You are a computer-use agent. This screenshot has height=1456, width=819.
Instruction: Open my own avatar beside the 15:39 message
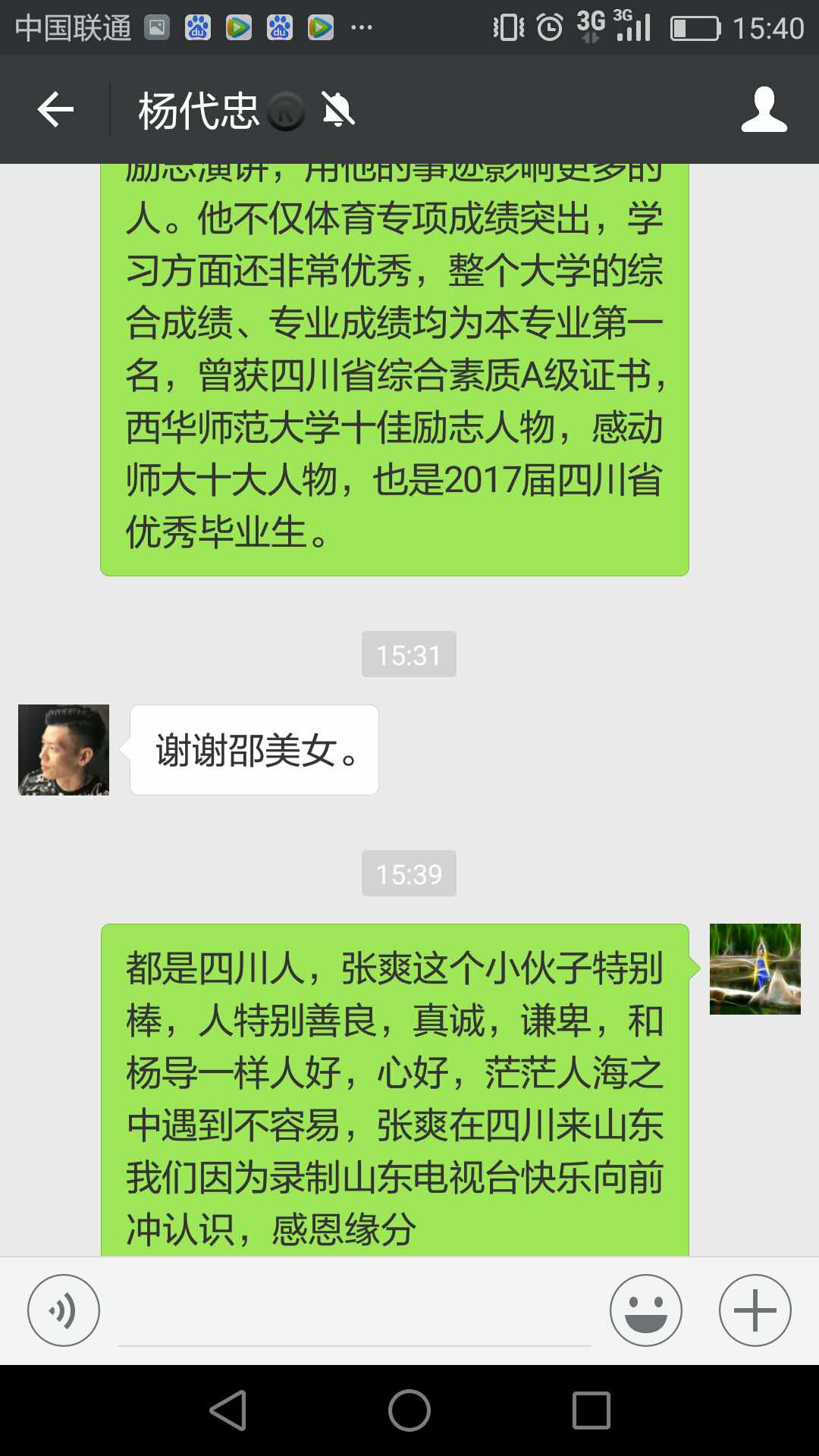click(755, 969)
